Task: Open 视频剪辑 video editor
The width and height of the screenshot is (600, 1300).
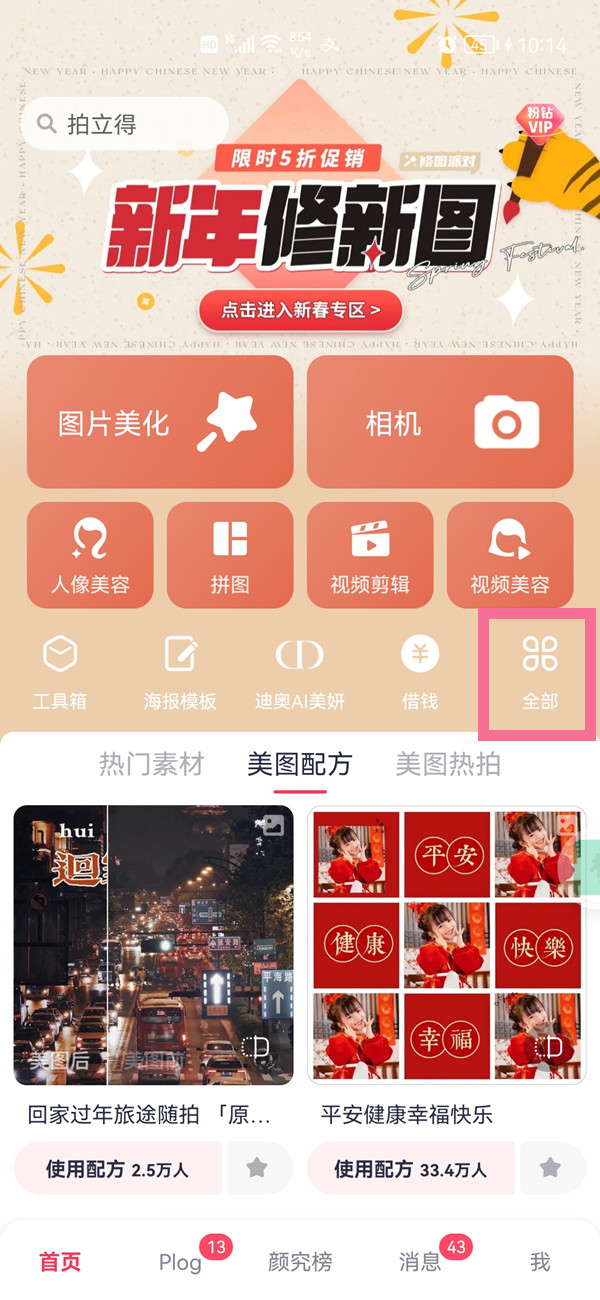Action: click(x=370, y=555)
